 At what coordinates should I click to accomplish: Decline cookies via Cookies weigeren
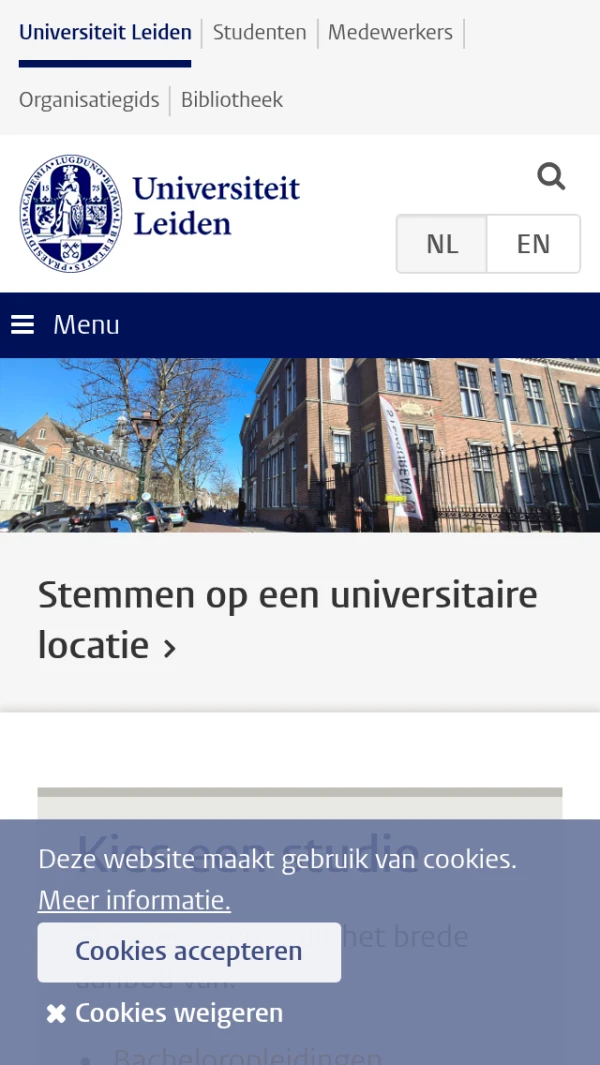(165, 1013)
